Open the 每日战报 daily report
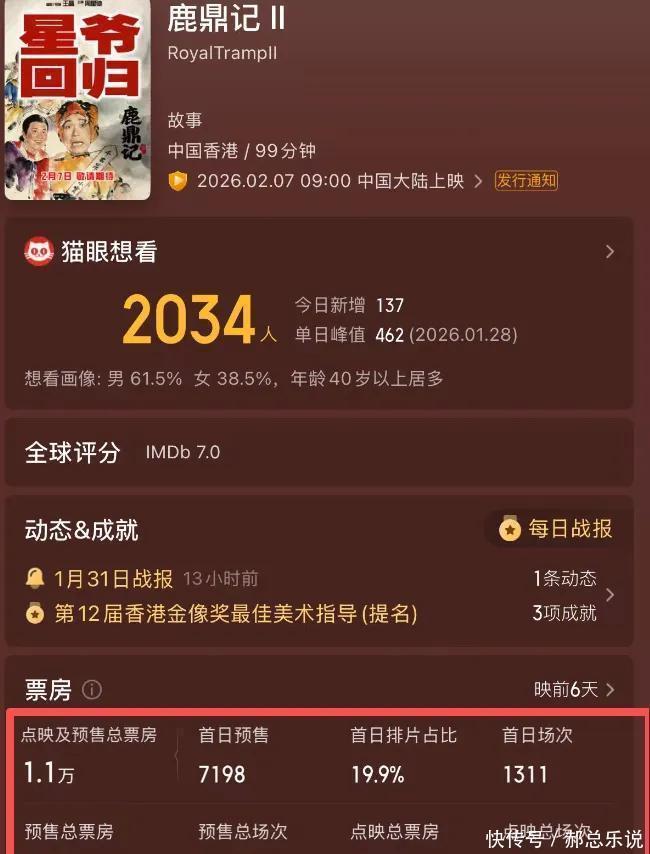This screenshot has width=650, height=854. tap(556, 528)
